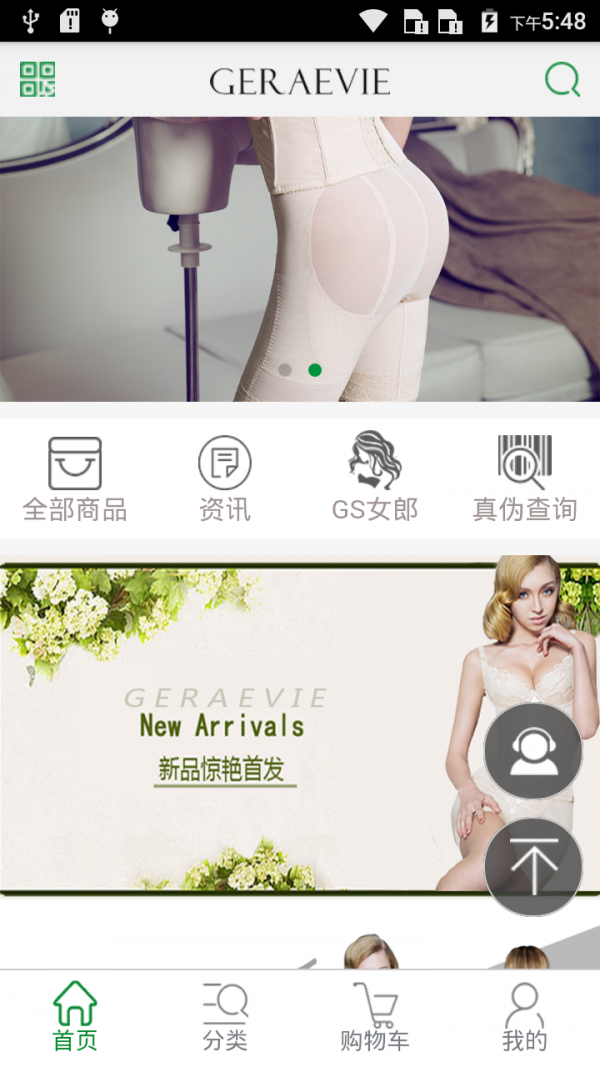Open the New Arrivals 新品惊艳首发 banner

[240, 725]
